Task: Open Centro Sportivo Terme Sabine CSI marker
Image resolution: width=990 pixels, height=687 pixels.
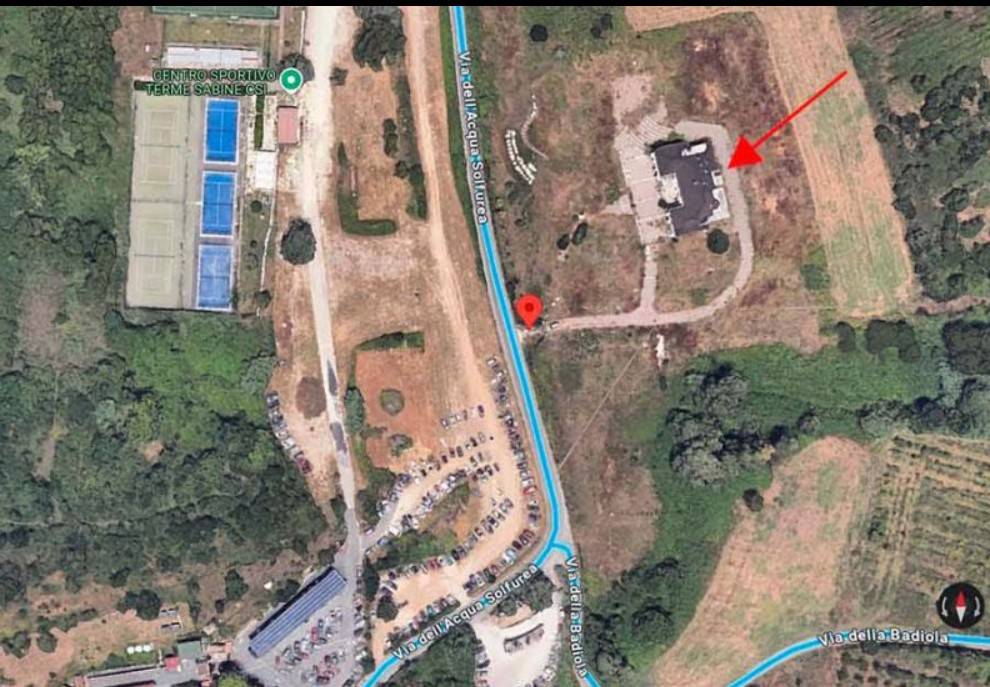Action: pyautogui.click(x=291, y=80)
